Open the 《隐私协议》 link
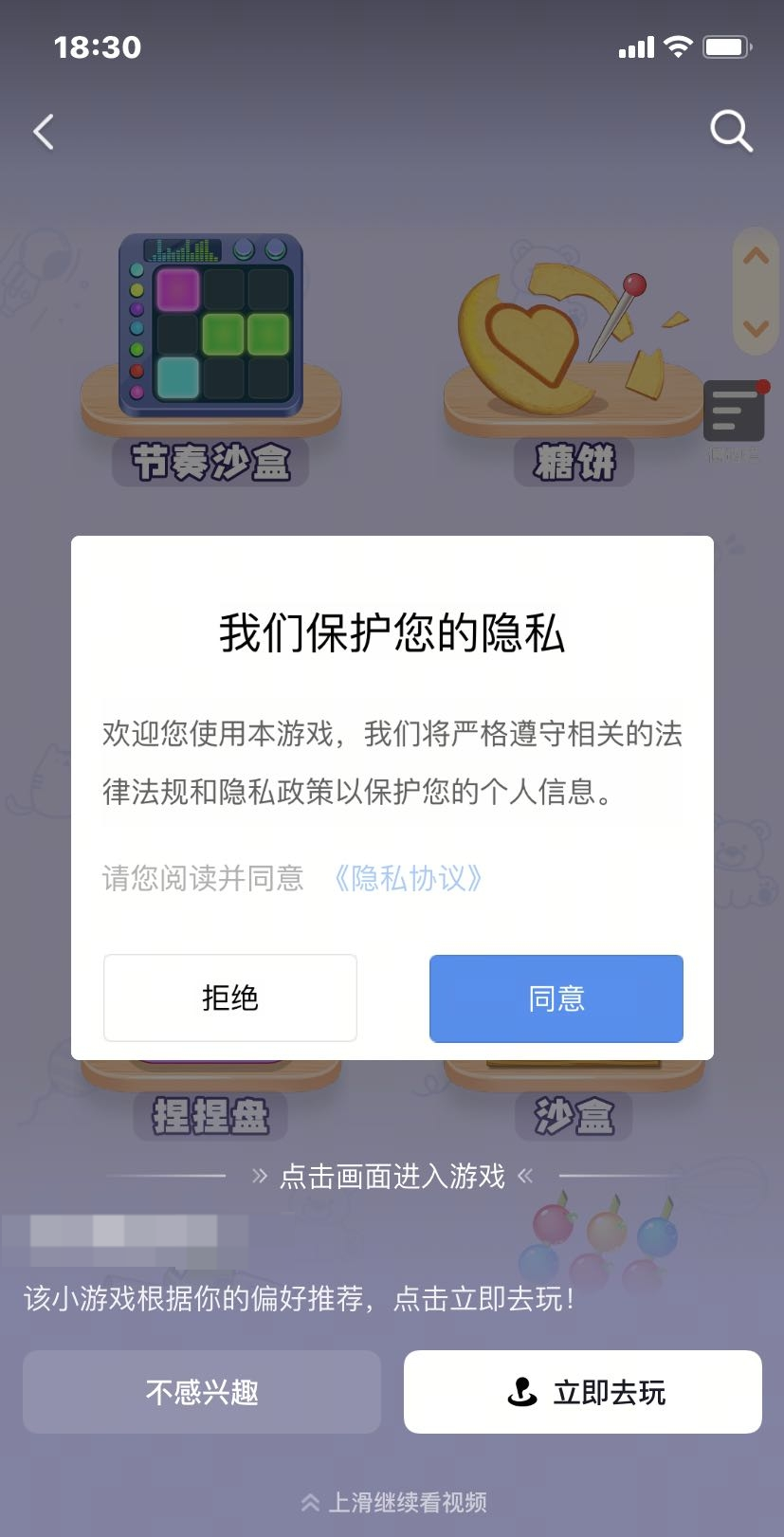The width and height of the screenshot is (784, 1537). [x=408, y=878]
